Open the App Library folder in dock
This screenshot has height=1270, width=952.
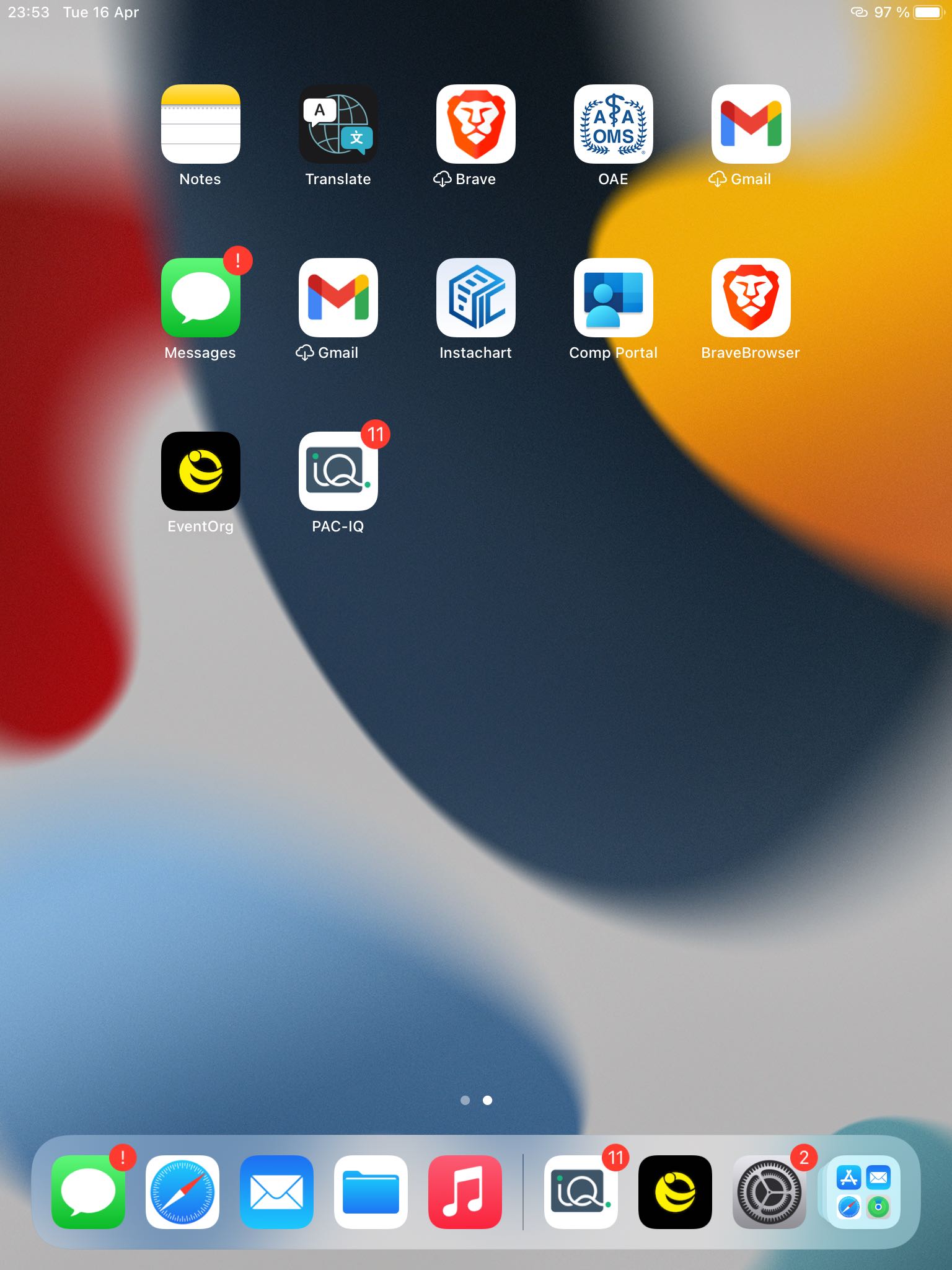pyautogui.click(x=863, y=1192)
